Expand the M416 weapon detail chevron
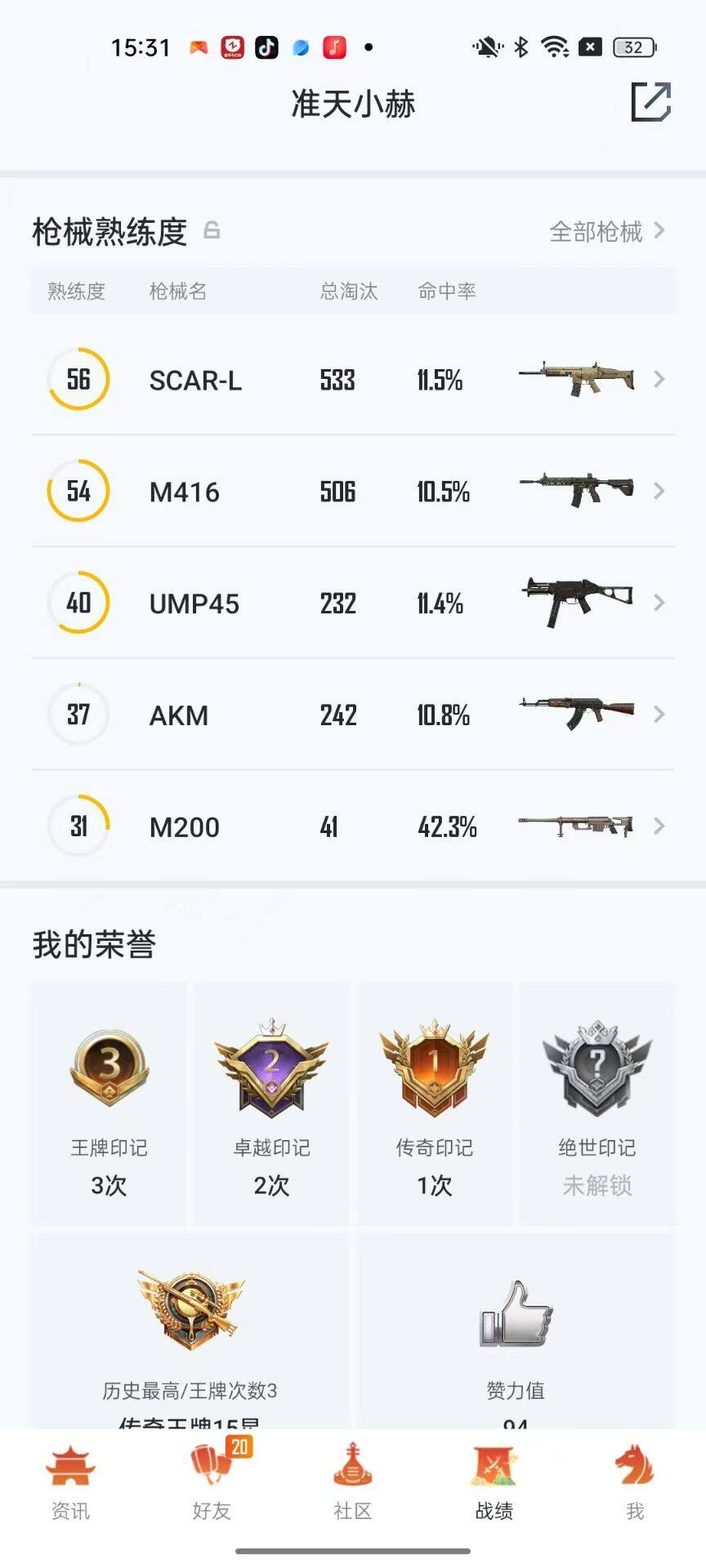The width and height of the screenshot is (706, 1568). click(659, 491)
